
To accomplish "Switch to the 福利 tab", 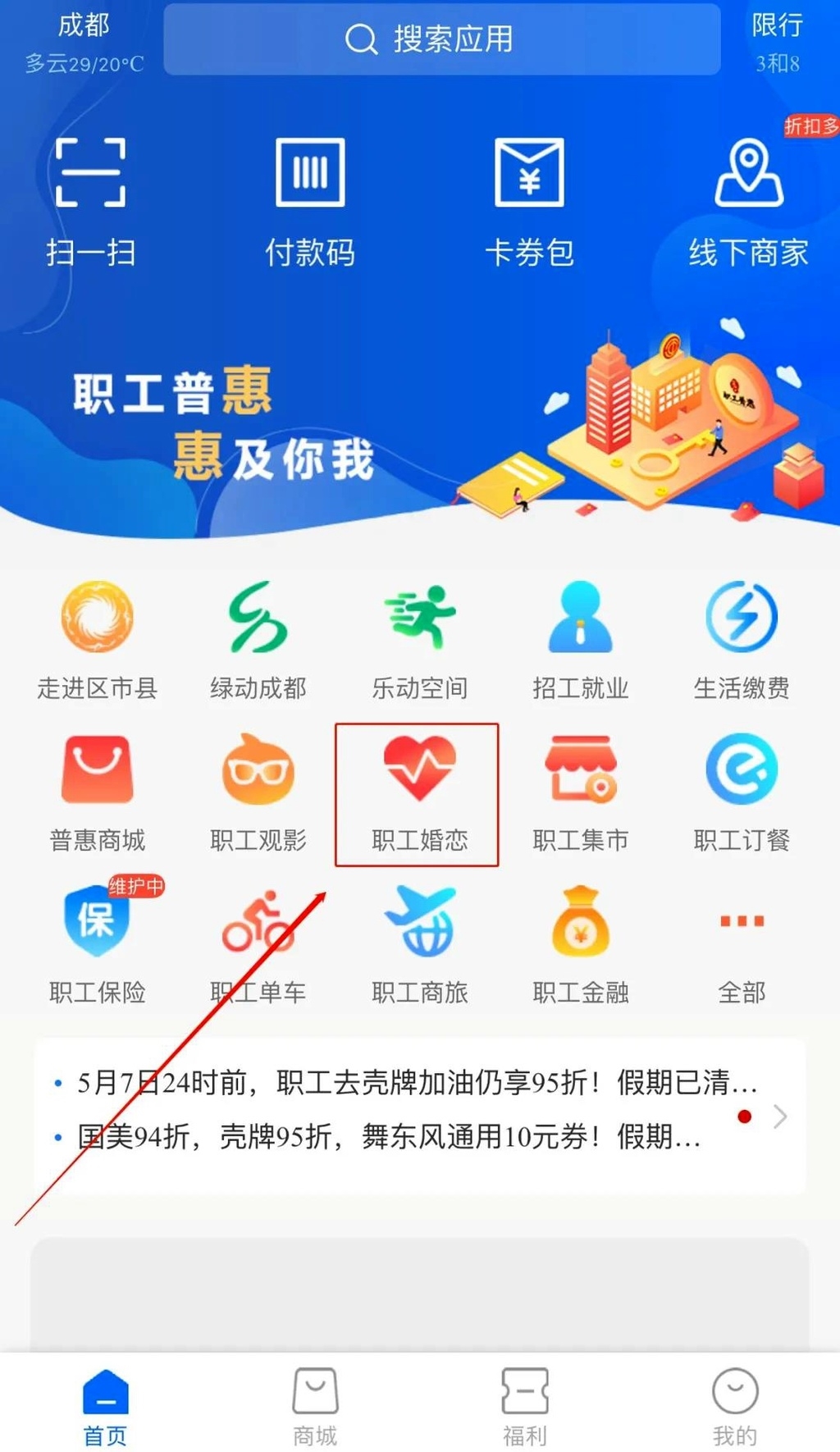I will [x=525, y=1406].
